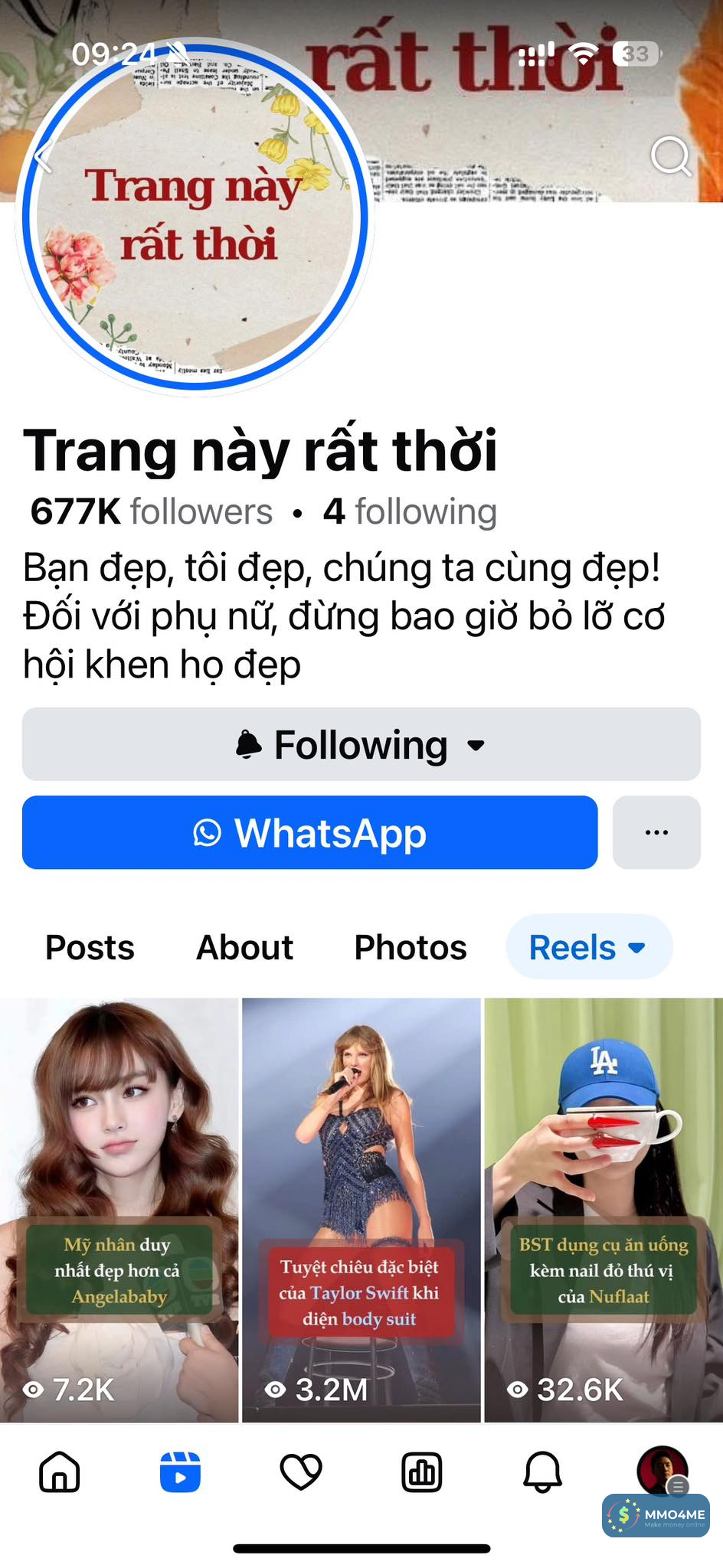
Task: Switch to the About tab
Action: point(244,948)
